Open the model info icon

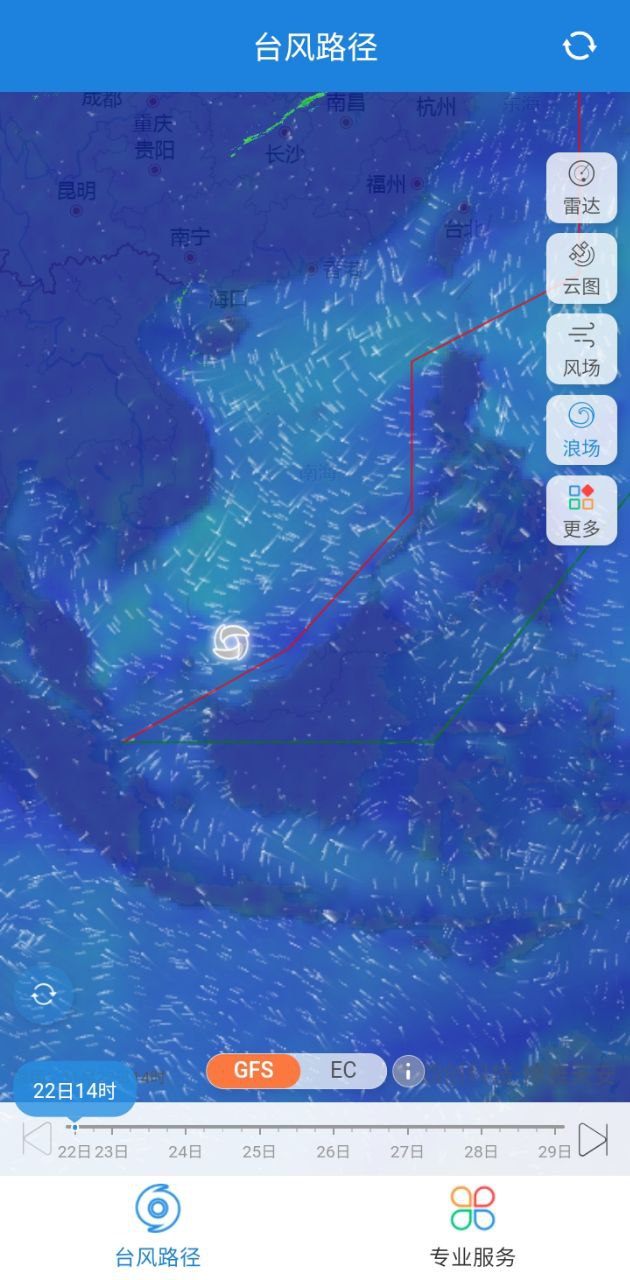408,1072
